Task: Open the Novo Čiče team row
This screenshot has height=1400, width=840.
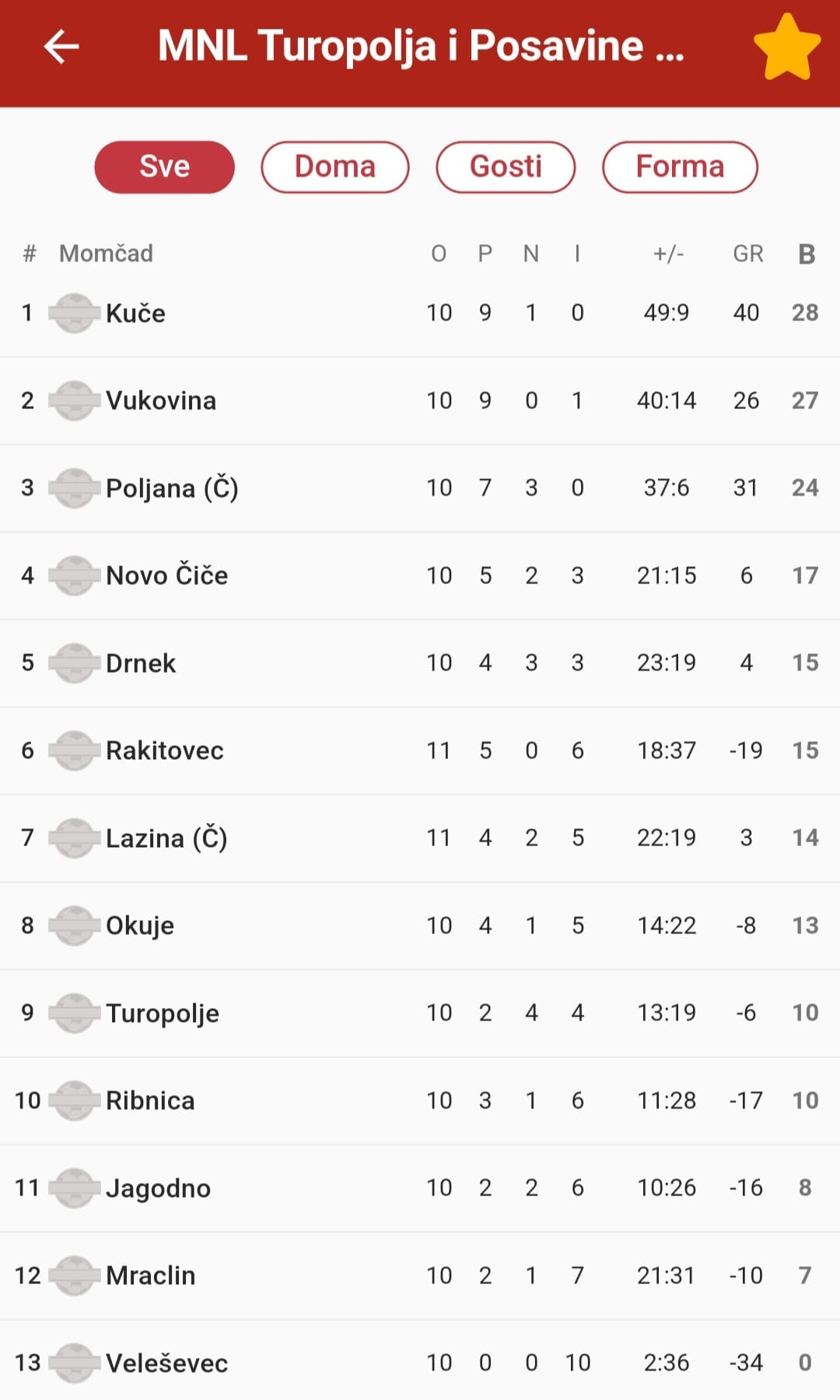Action: (420, 576)
